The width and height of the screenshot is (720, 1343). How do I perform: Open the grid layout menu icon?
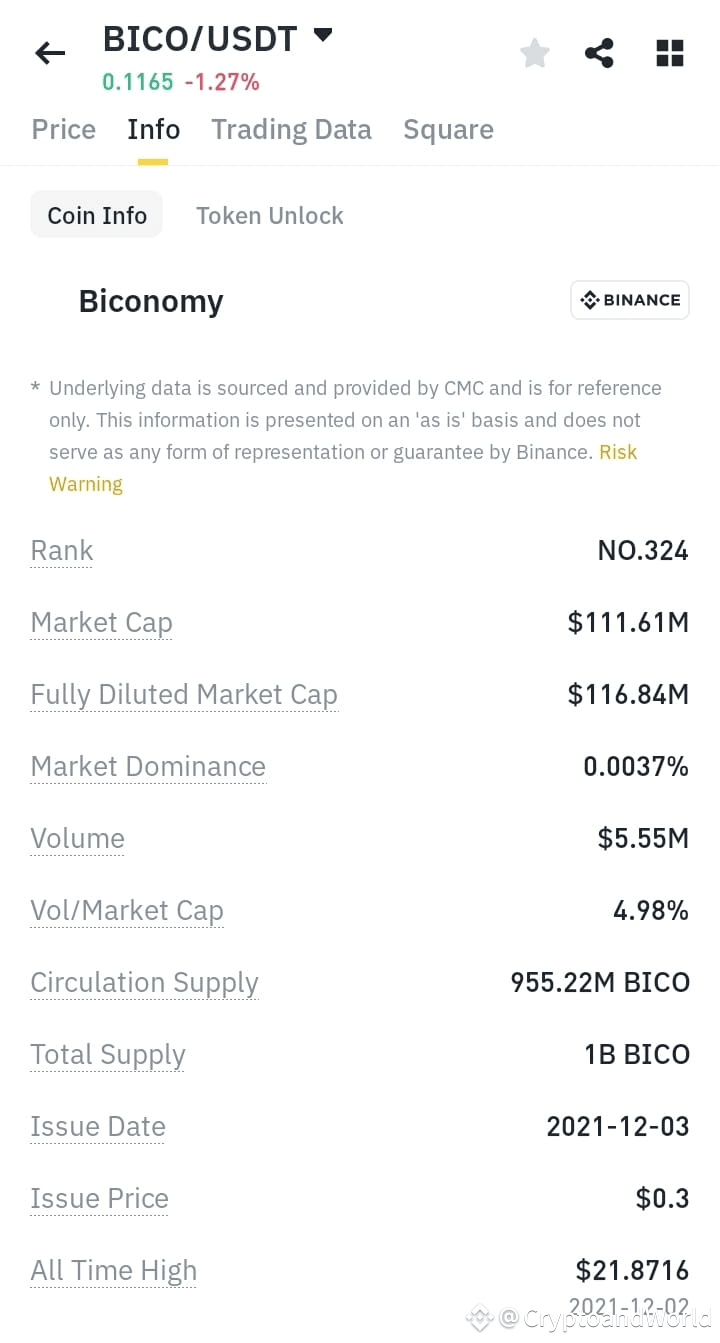(668, 53)
